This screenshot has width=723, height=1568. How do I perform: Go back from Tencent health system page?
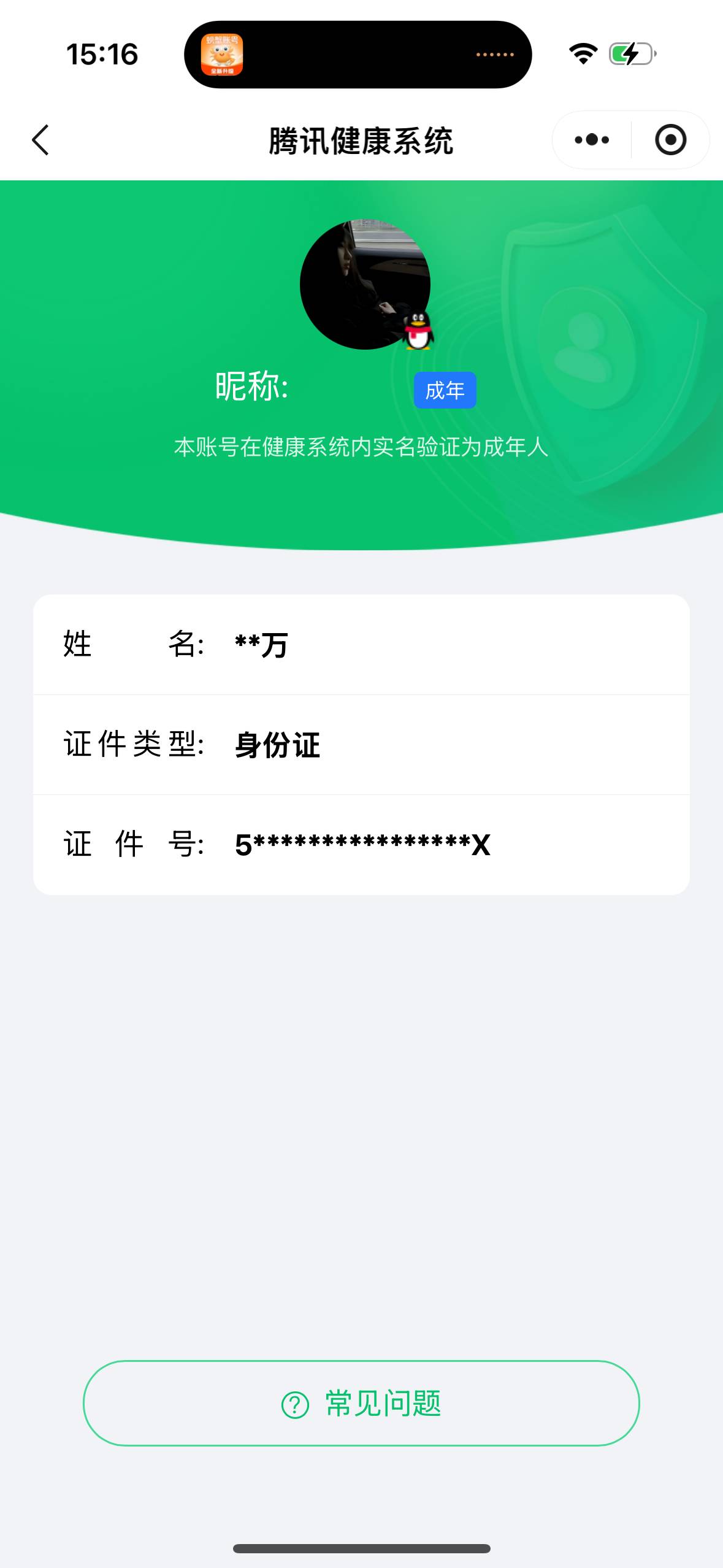pos(40,140)
